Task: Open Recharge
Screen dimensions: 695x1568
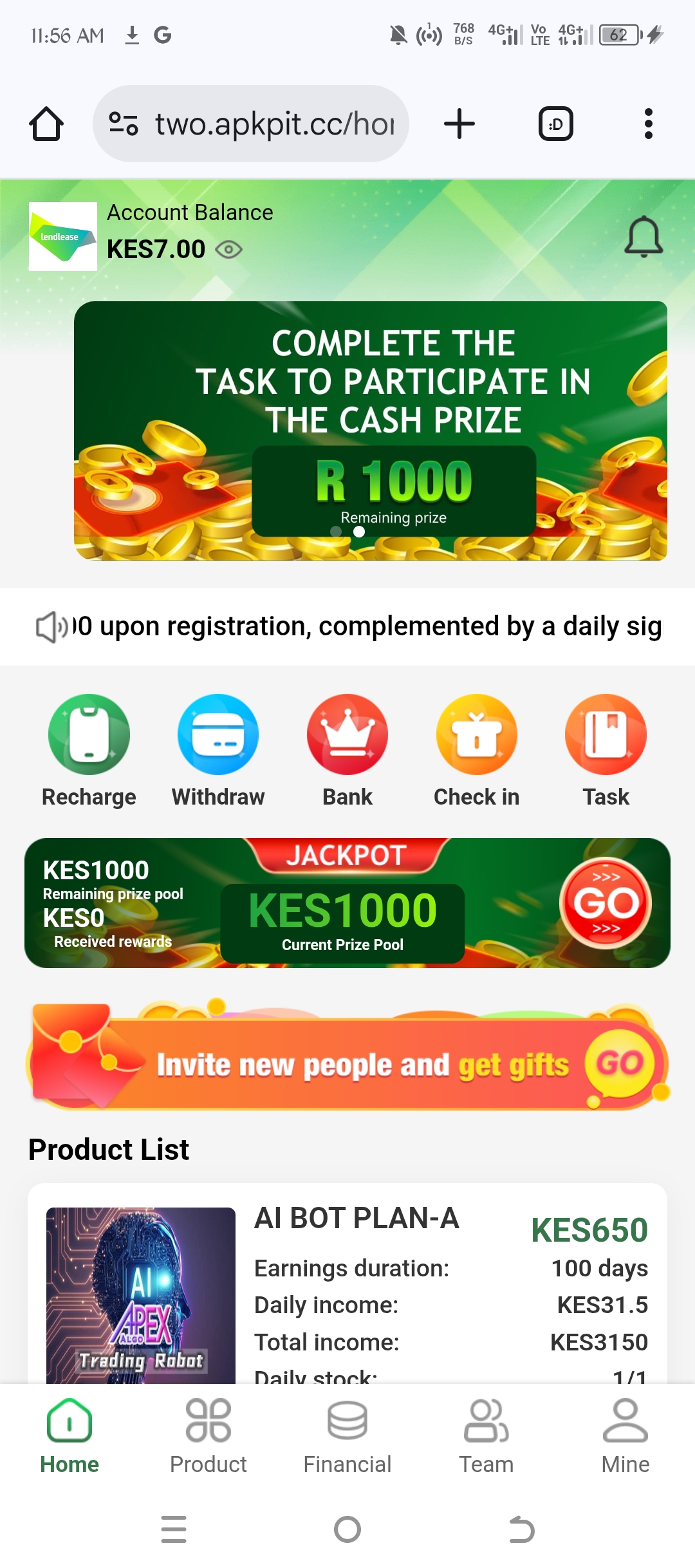Action: tap(89, 750)
